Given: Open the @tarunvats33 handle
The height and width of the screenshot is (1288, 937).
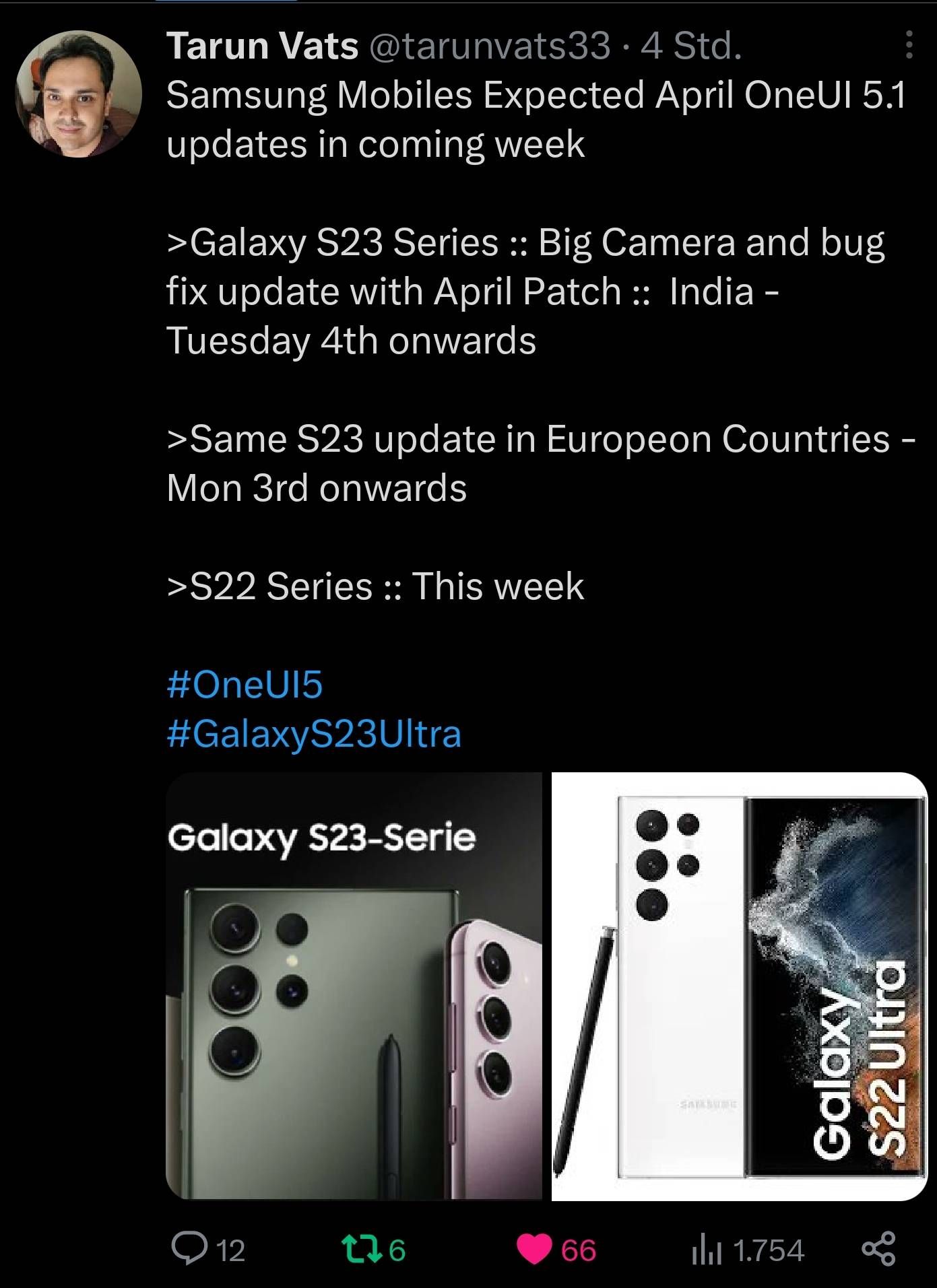Looking at the screenshot, I should coord(490,46).
